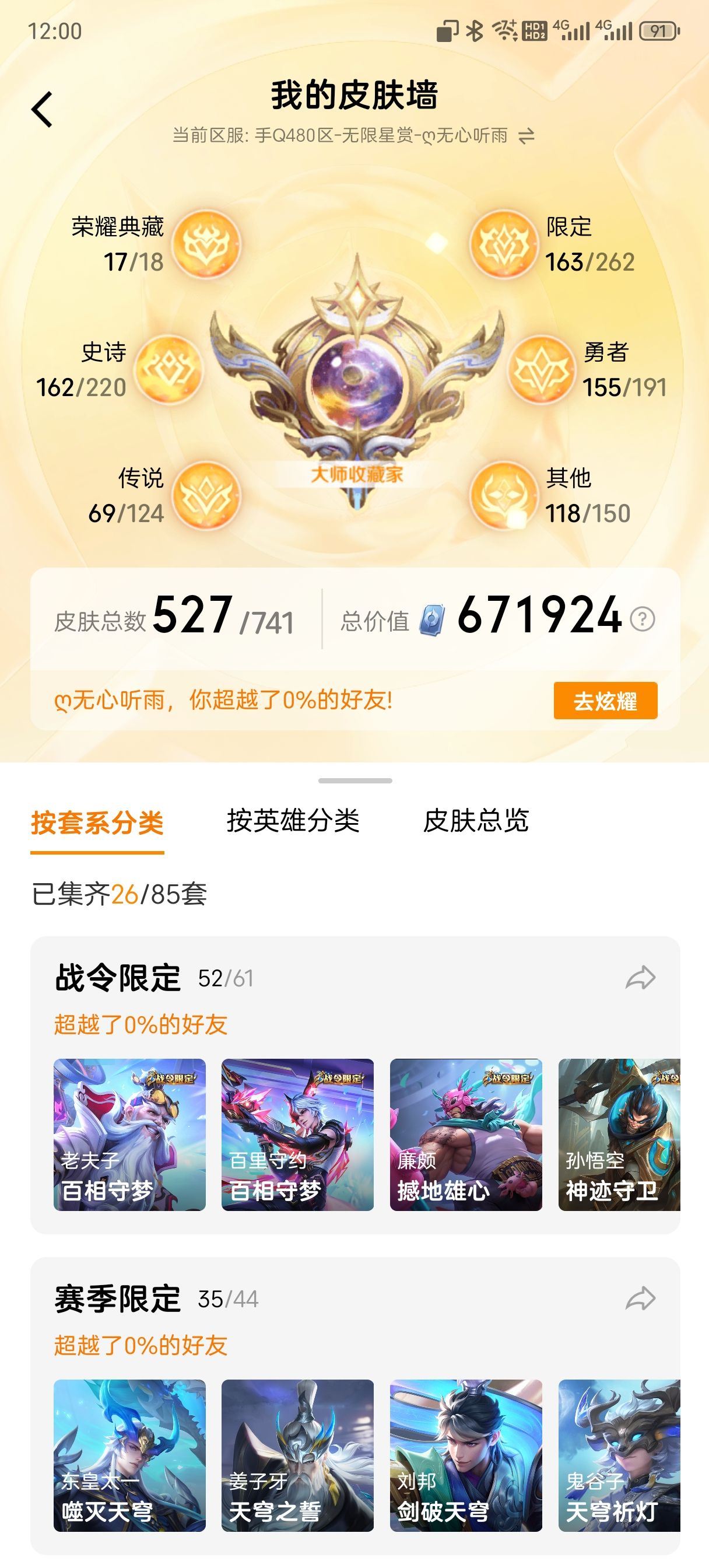
Task: Go back using the top-left arrow
Action: (42, 110)
